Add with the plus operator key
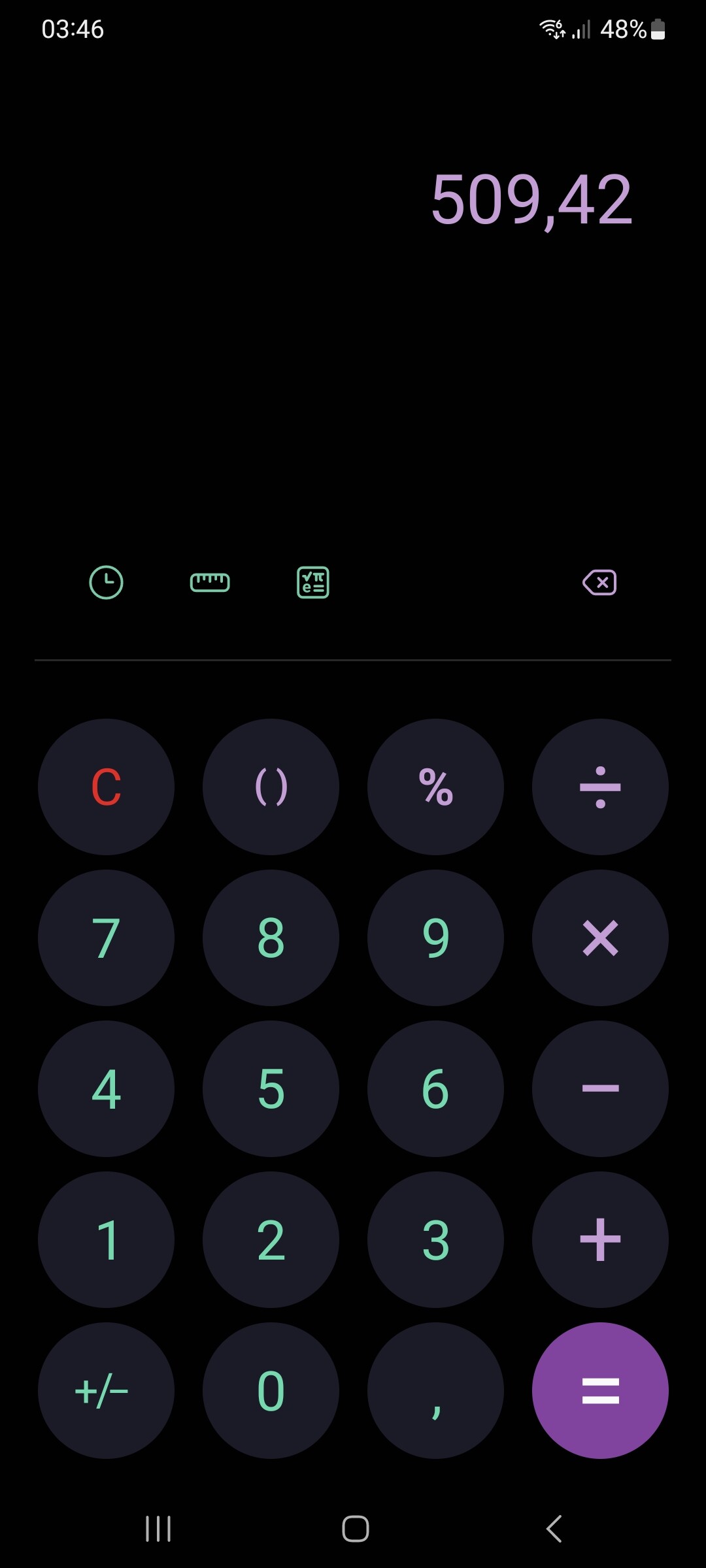Image resolution: width=706 pixels, height=1568 pixels. (600, 1239)
